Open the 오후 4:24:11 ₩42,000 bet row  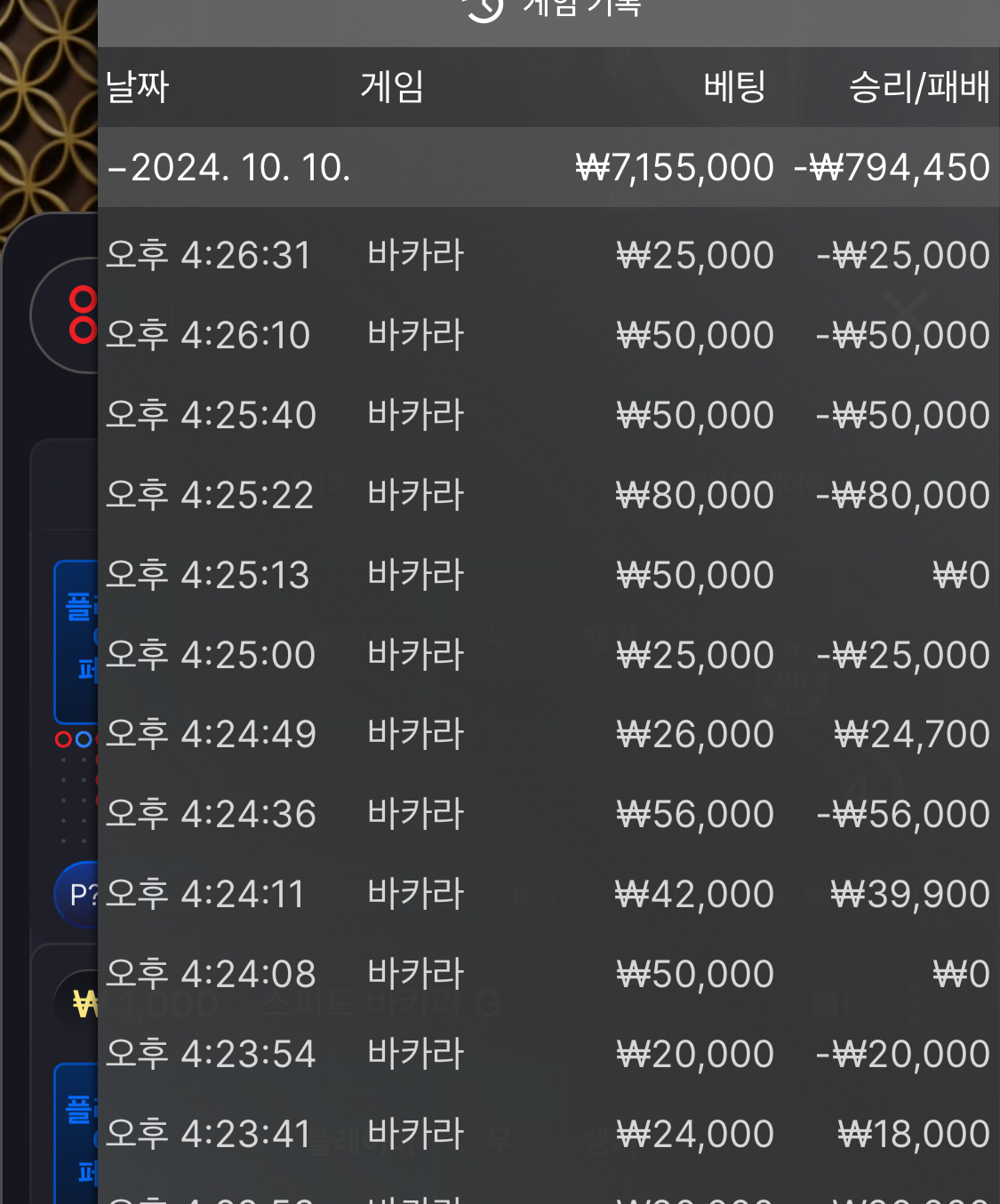click(548, 894)
